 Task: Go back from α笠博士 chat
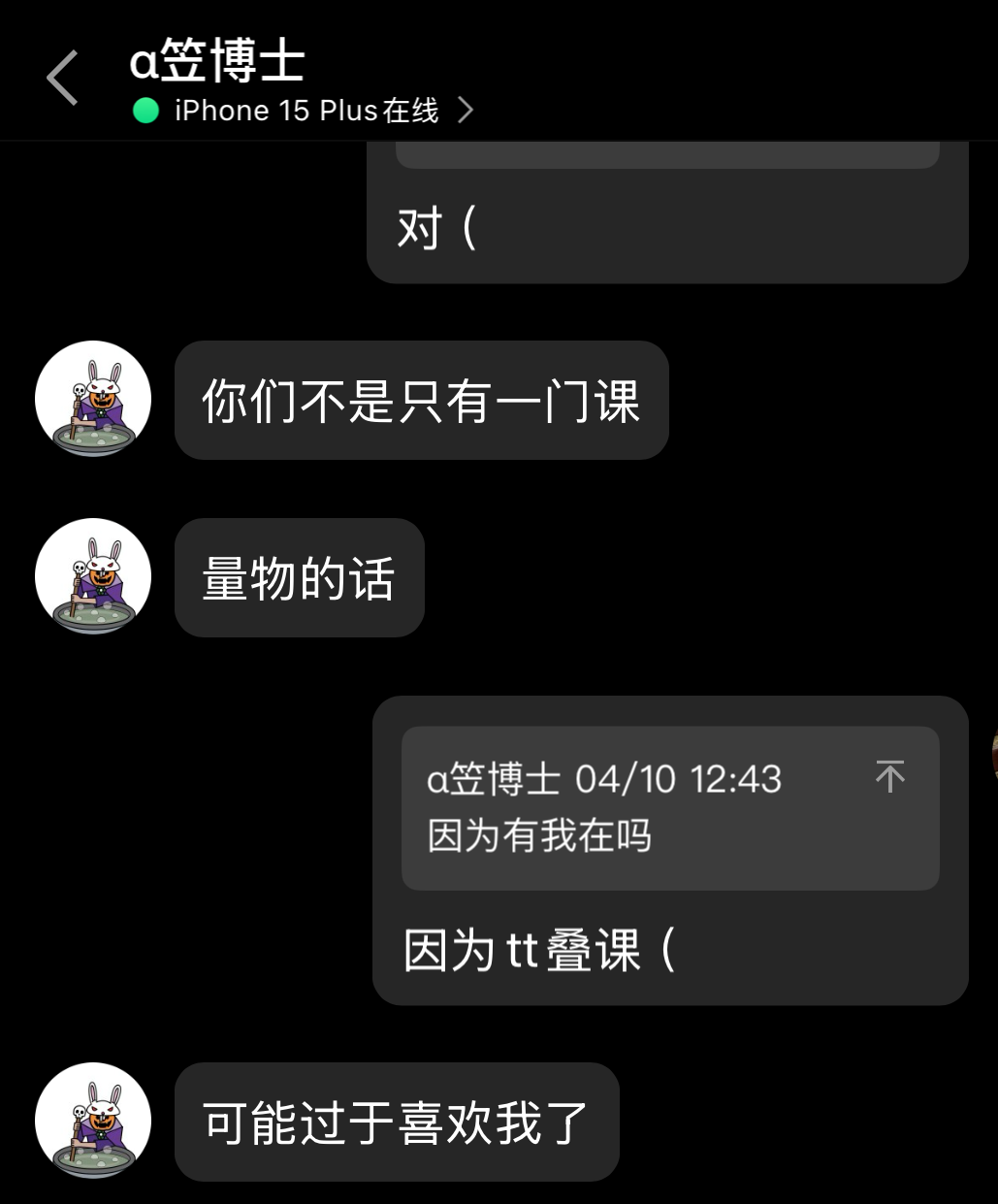pyautogui.click(x=62, y=78)
